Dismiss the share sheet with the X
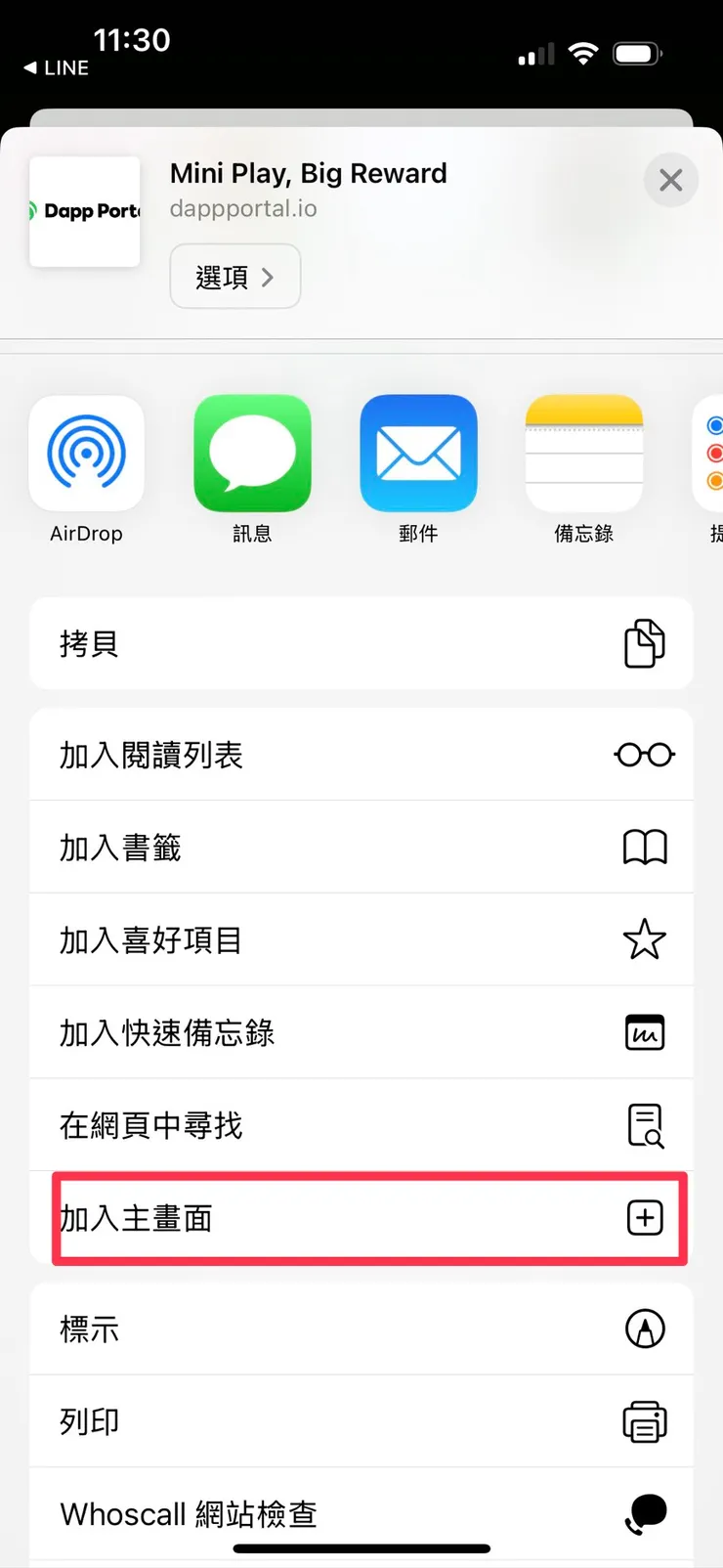 tap(670, 180)
